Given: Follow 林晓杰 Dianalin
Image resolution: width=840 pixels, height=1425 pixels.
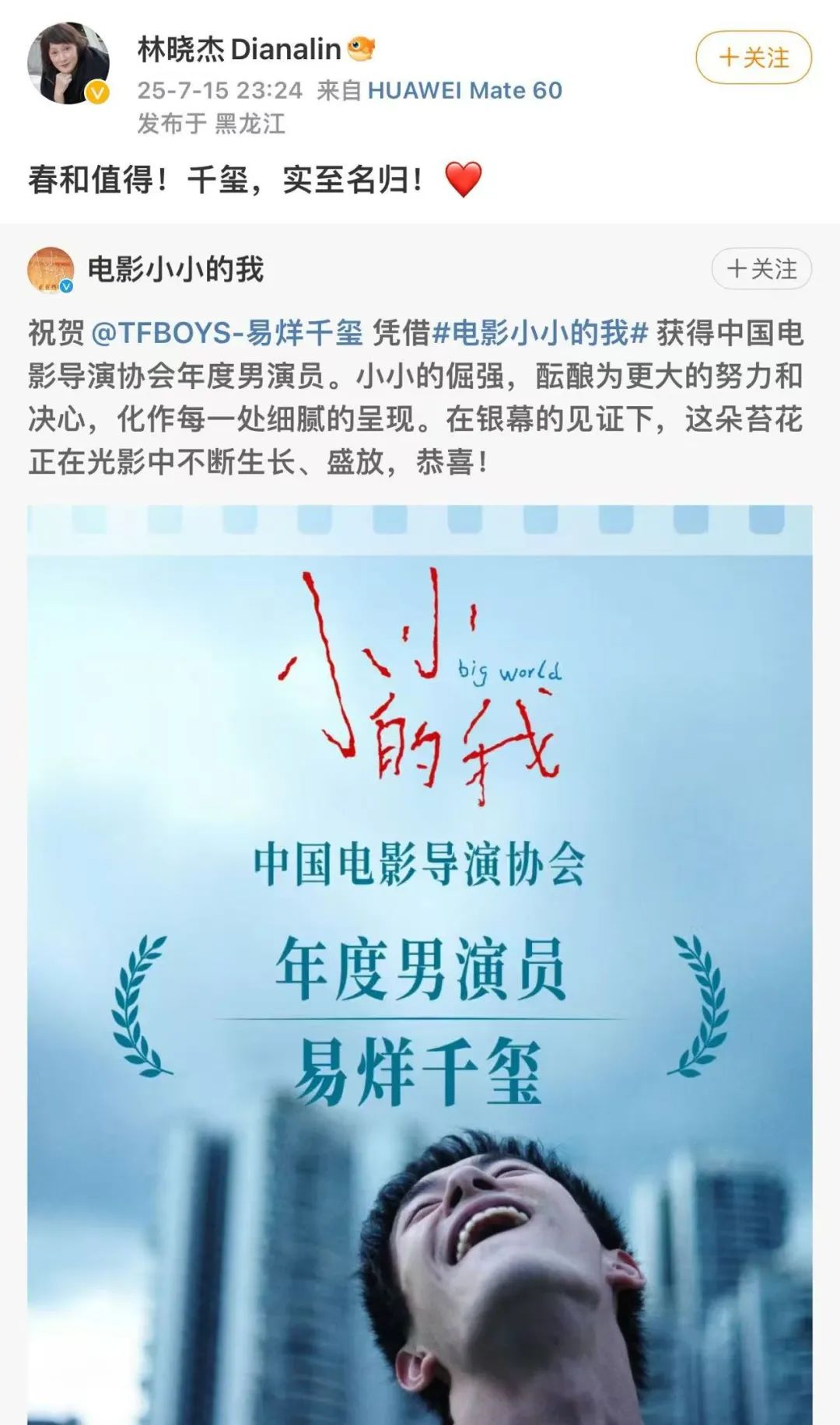Looking at the screenshot, I should [753, 58].
